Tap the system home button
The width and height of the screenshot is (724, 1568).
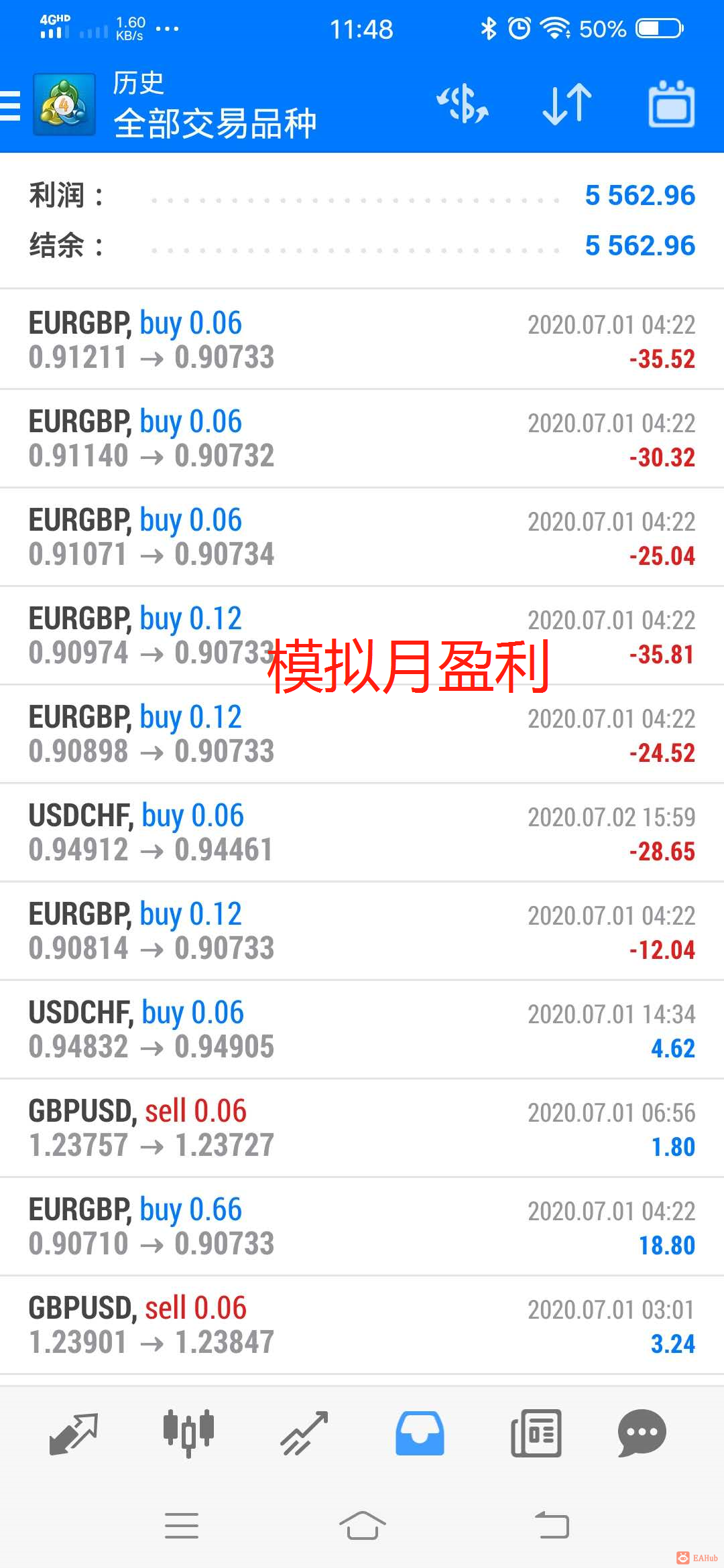click(x=362, y=1526)
